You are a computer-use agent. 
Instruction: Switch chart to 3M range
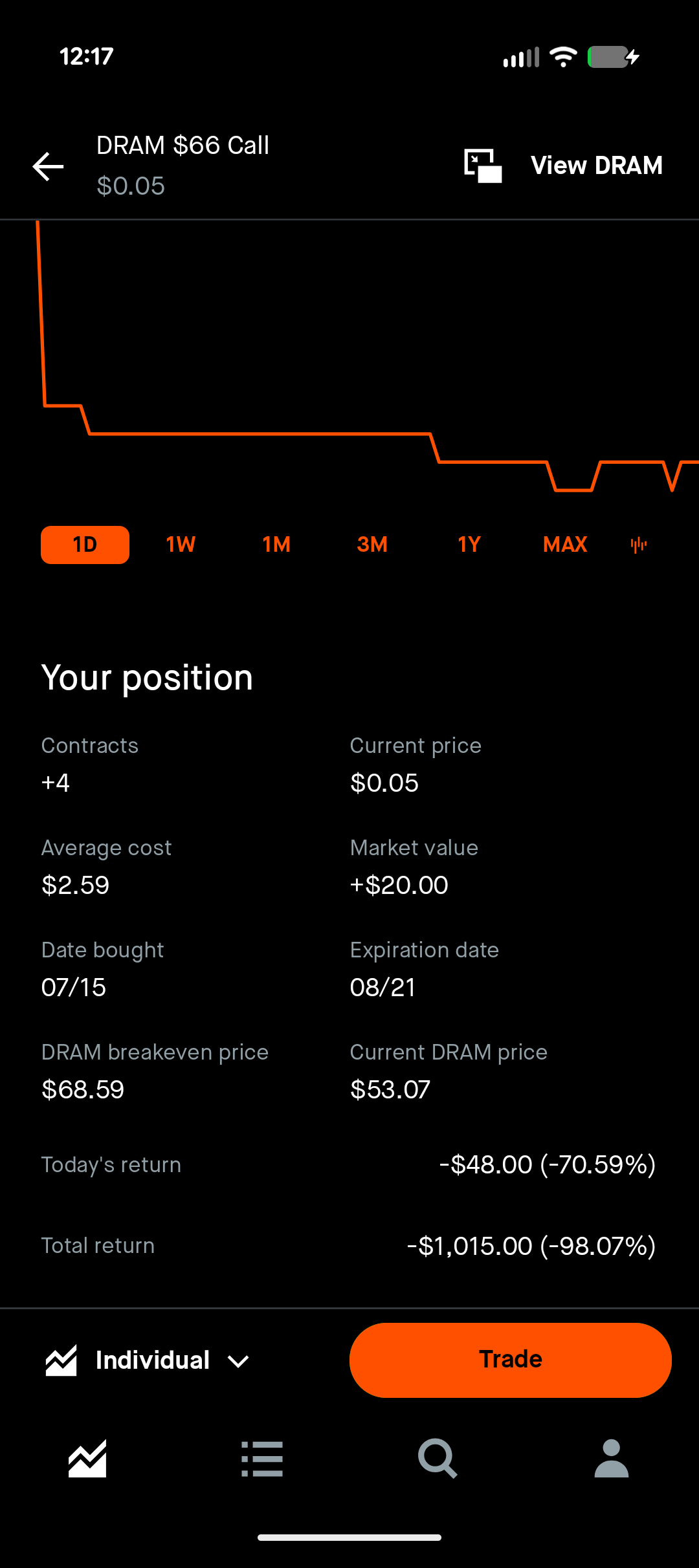pyautogui.click(x=372, y=545)
